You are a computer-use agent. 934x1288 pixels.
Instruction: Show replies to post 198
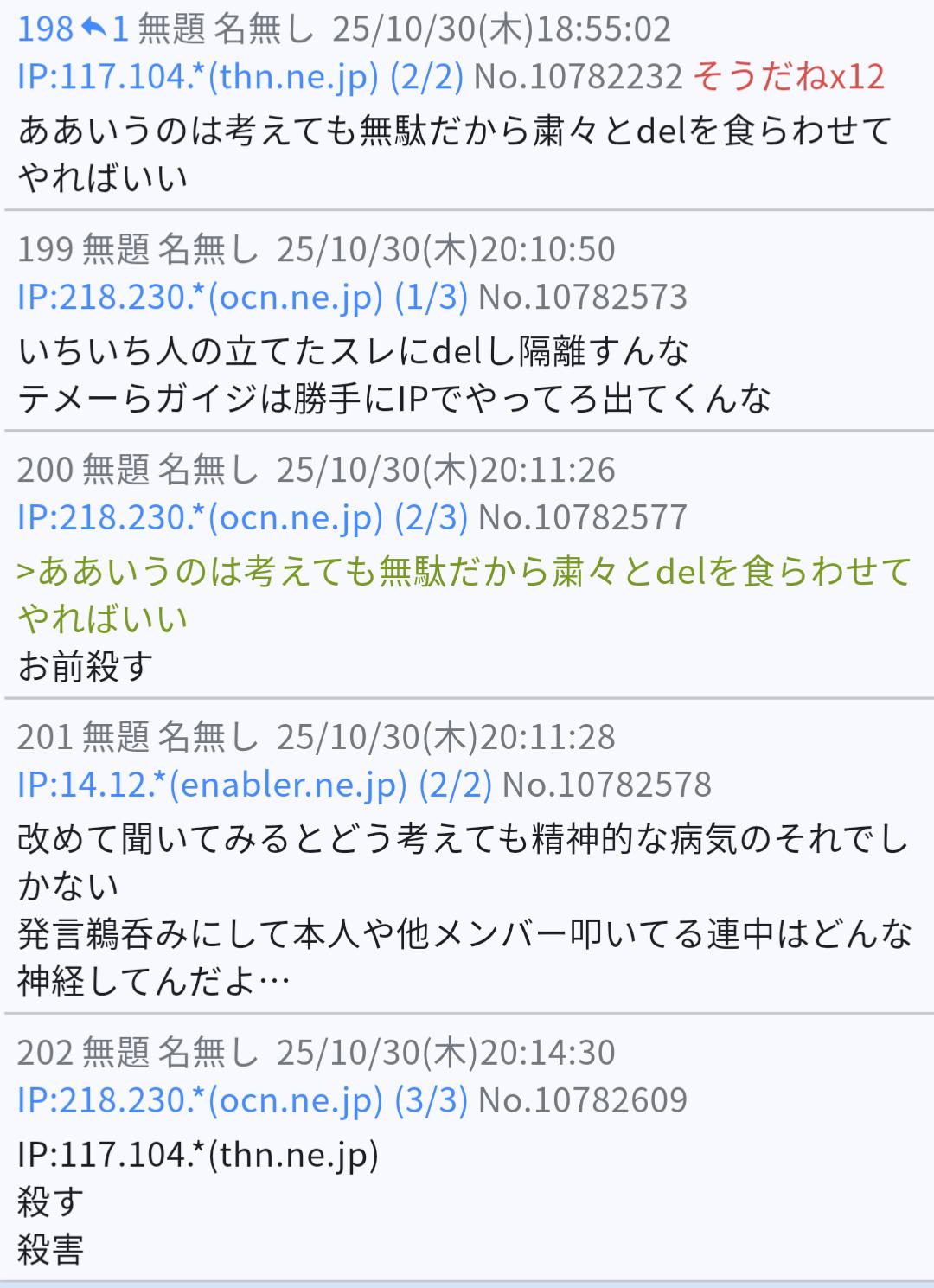105,29
